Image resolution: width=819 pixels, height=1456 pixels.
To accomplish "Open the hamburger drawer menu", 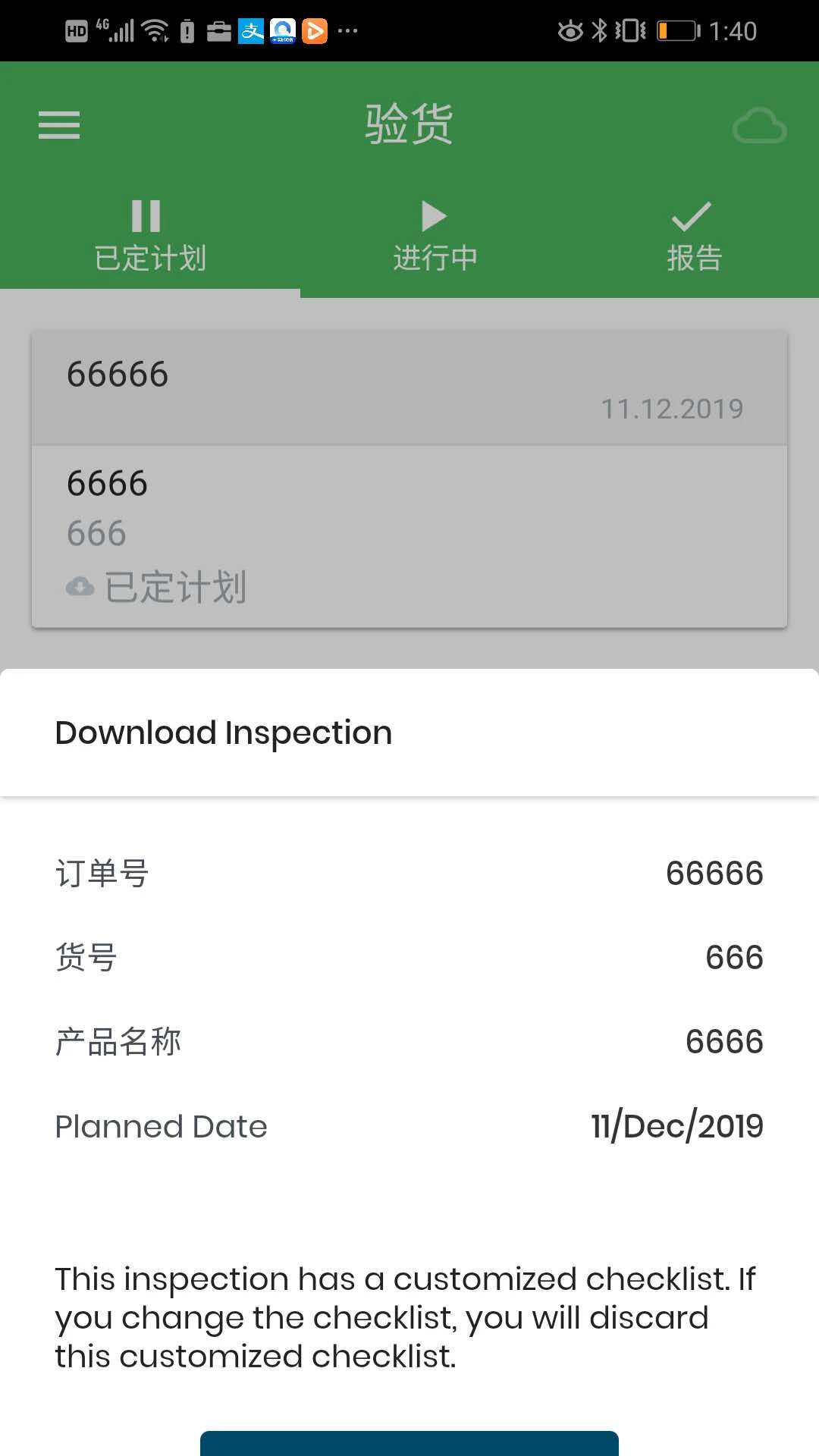I will 59,125.
